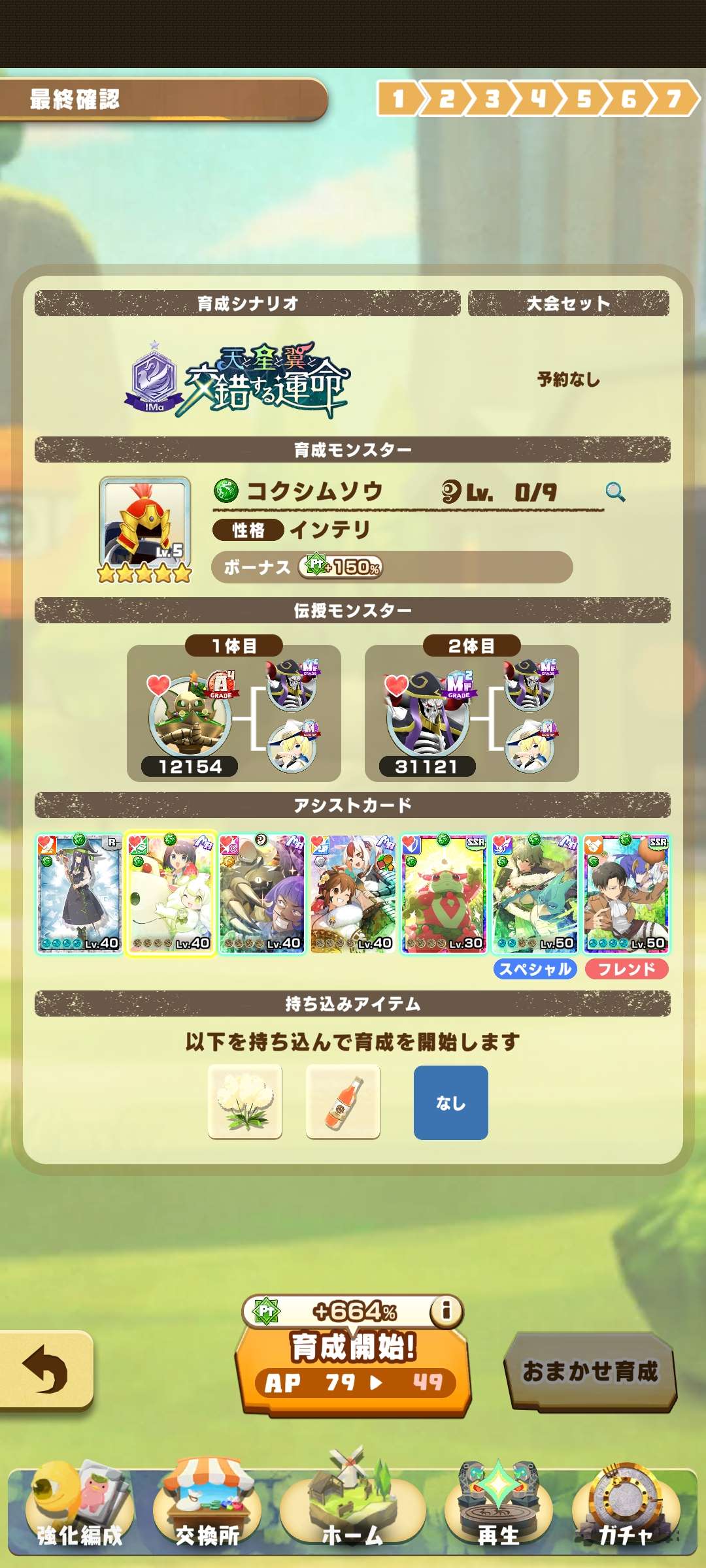Screen dimensions: 706x1568
Task: Switch to the ガチャ tab
Action: point(626,1516)
